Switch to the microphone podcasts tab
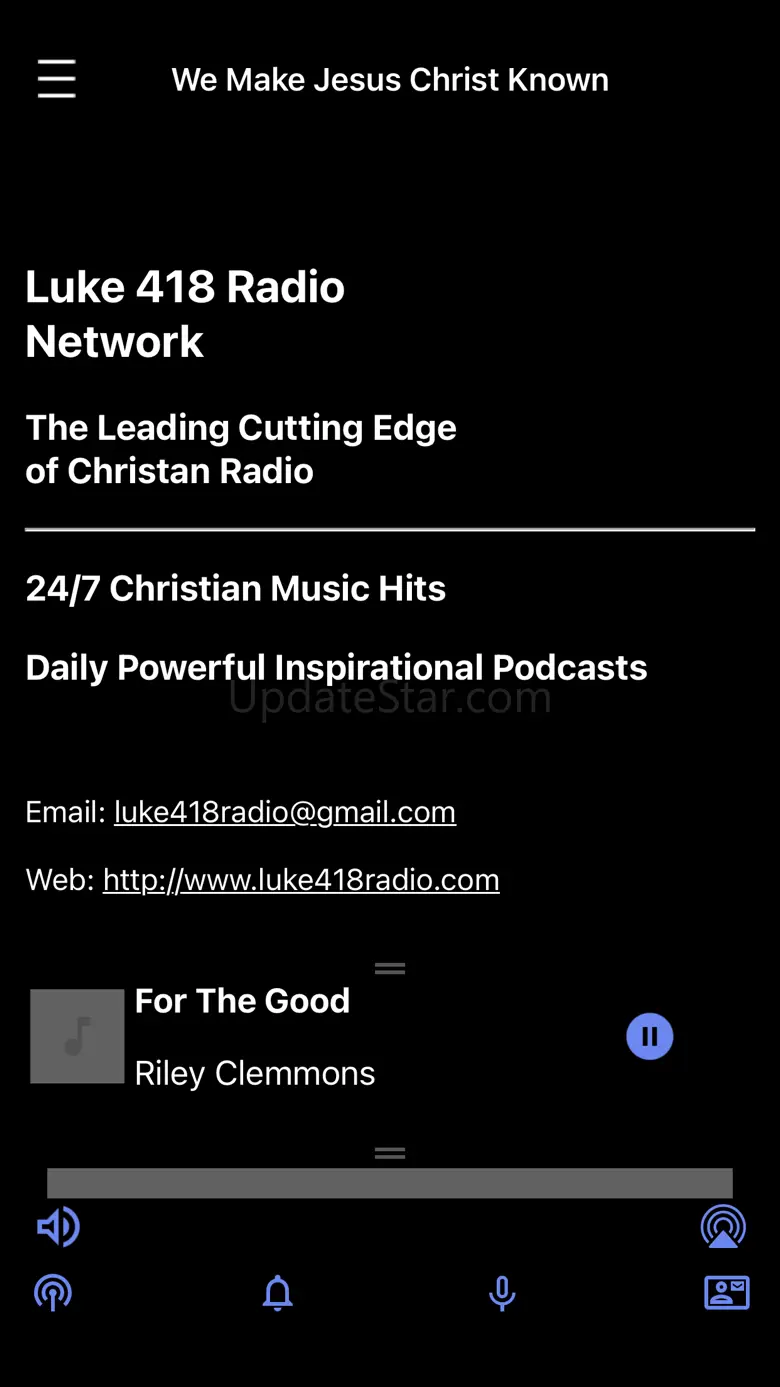 pyautogui.click(x=502, y=1293)
